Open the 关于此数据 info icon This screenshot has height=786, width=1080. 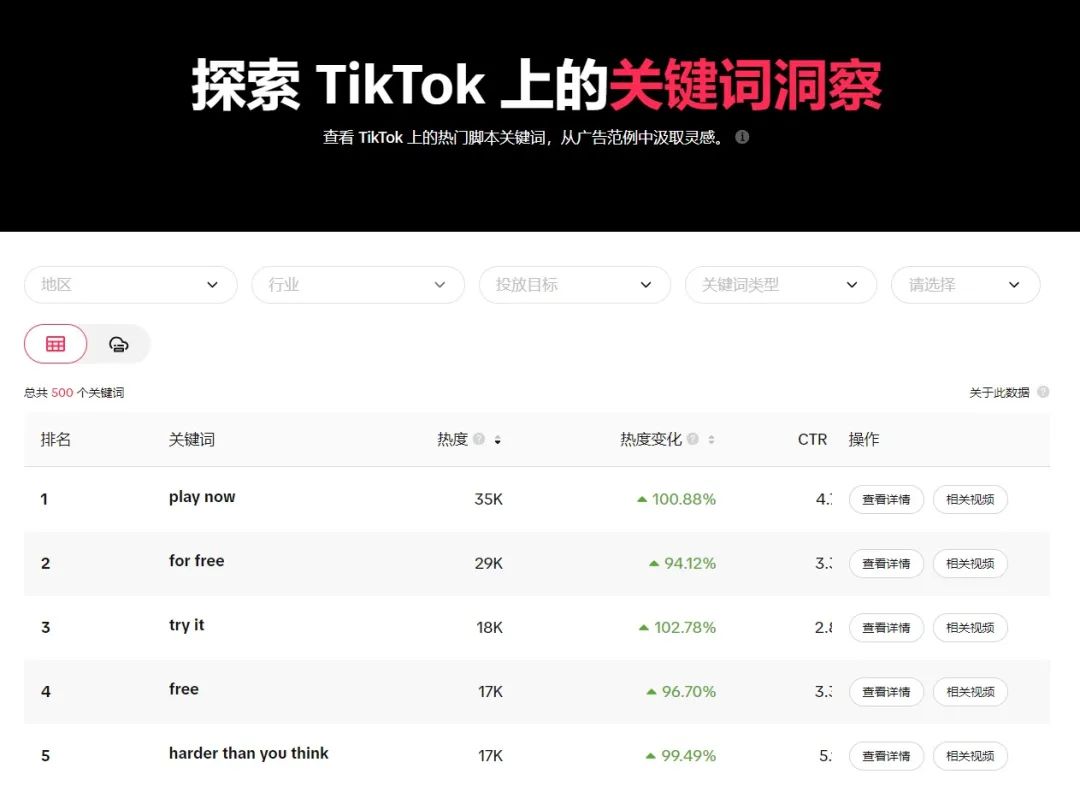(1043, 392)
